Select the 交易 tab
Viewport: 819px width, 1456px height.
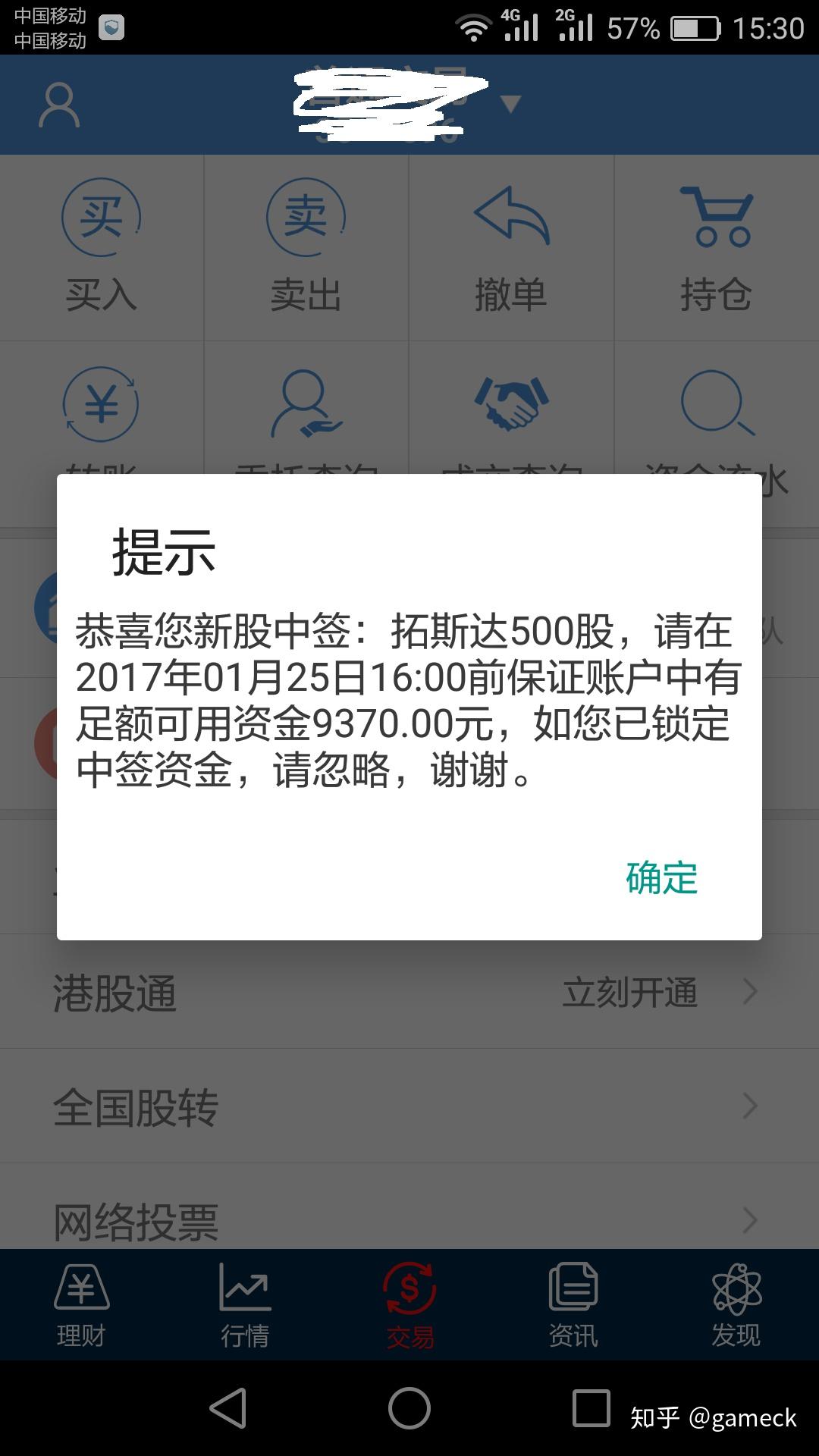coord(409,1306)
